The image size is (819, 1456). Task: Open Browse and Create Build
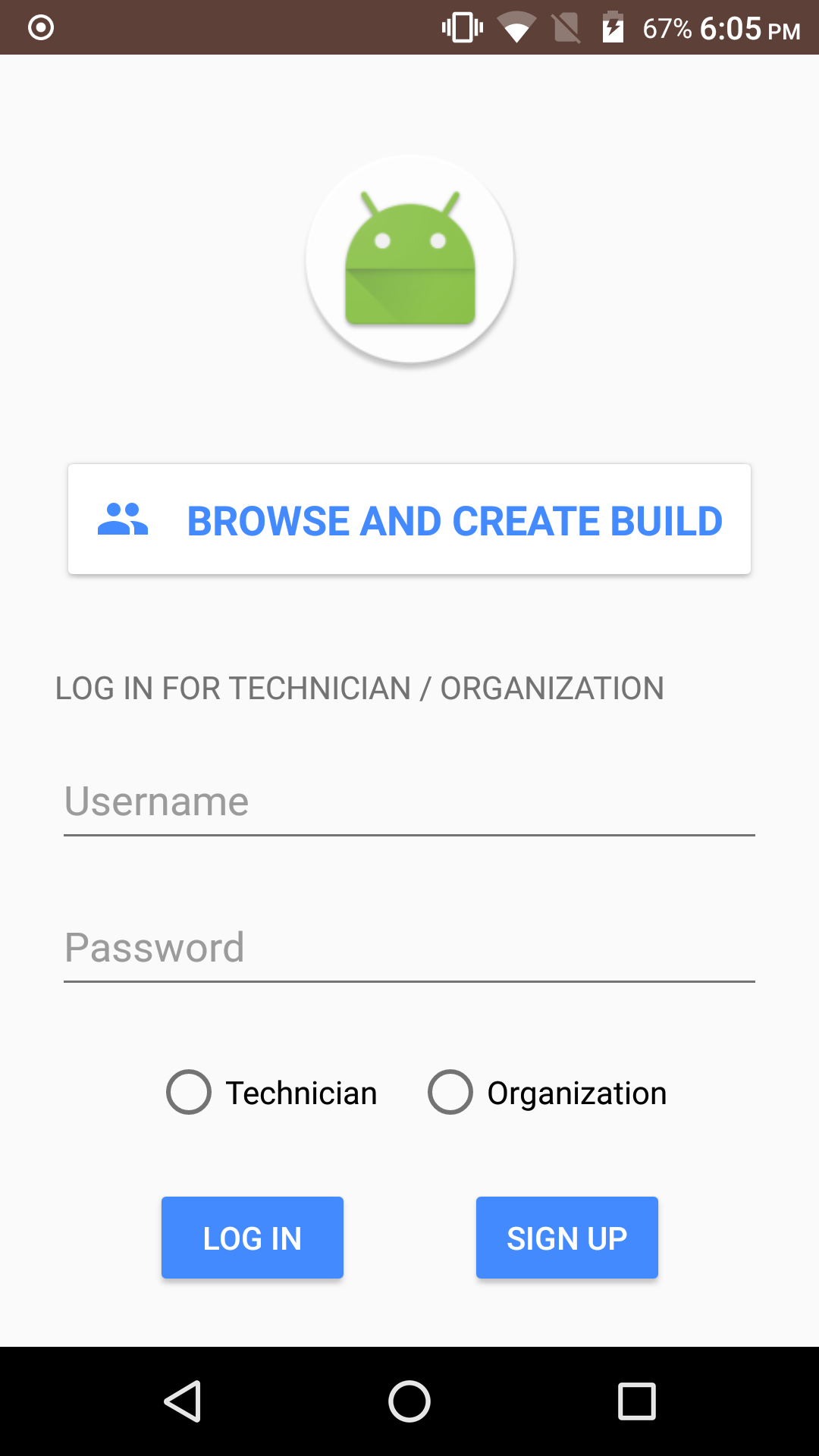click(409, 519)
